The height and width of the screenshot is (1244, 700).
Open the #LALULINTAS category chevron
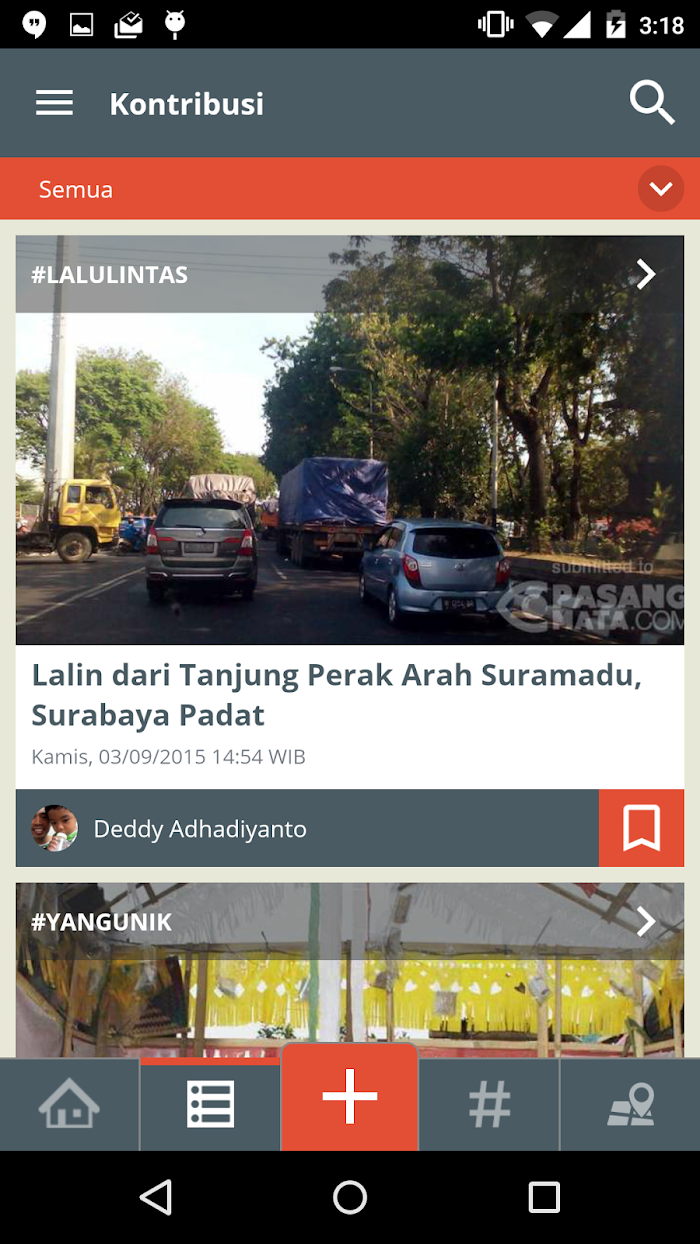pos(646,274)
